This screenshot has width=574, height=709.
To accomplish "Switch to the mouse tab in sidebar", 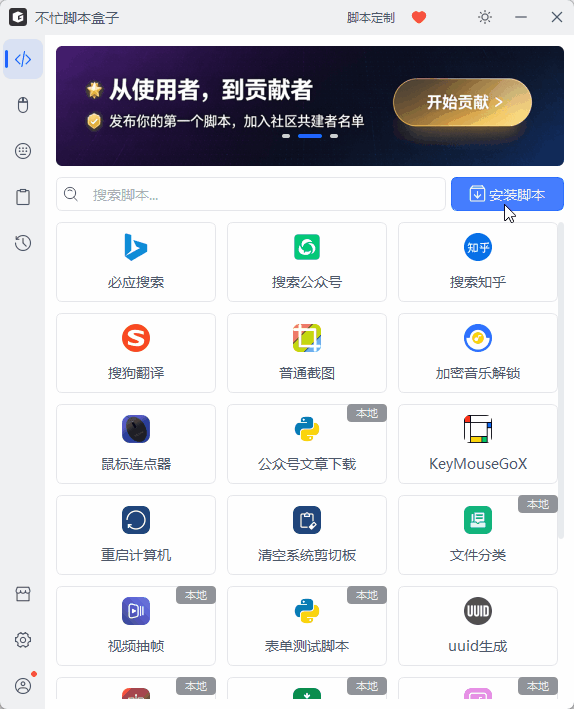I will click(x=23, y=105).
